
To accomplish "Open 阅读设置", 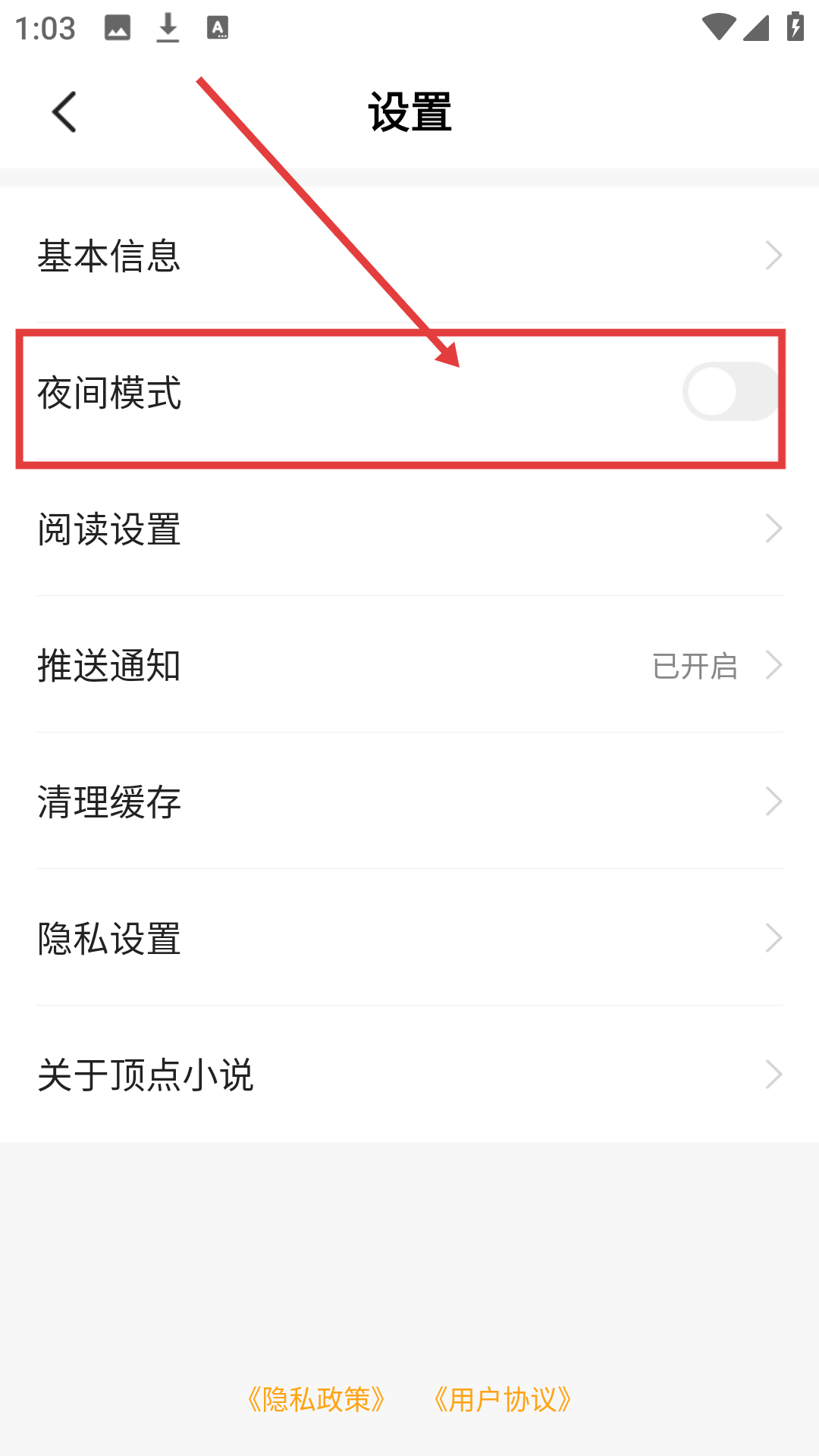I will (409, 529).
